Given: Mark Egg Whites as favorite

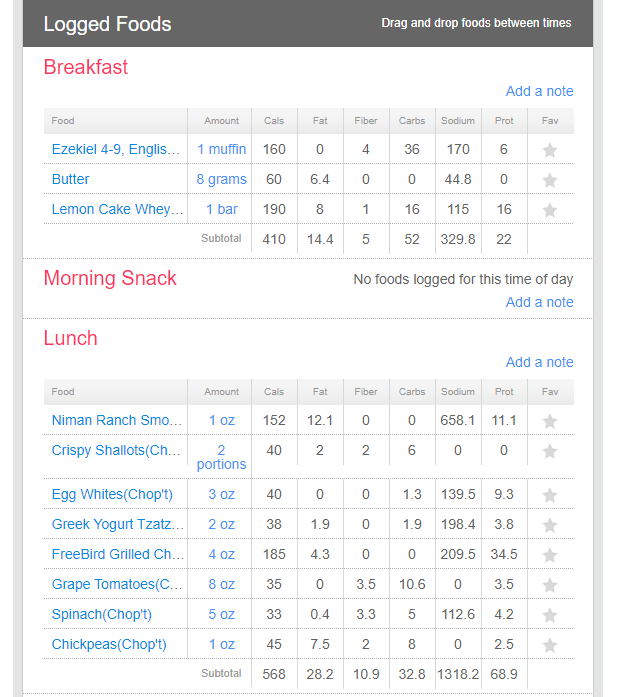Looking at the screenshot, I should tap(549, 495).
